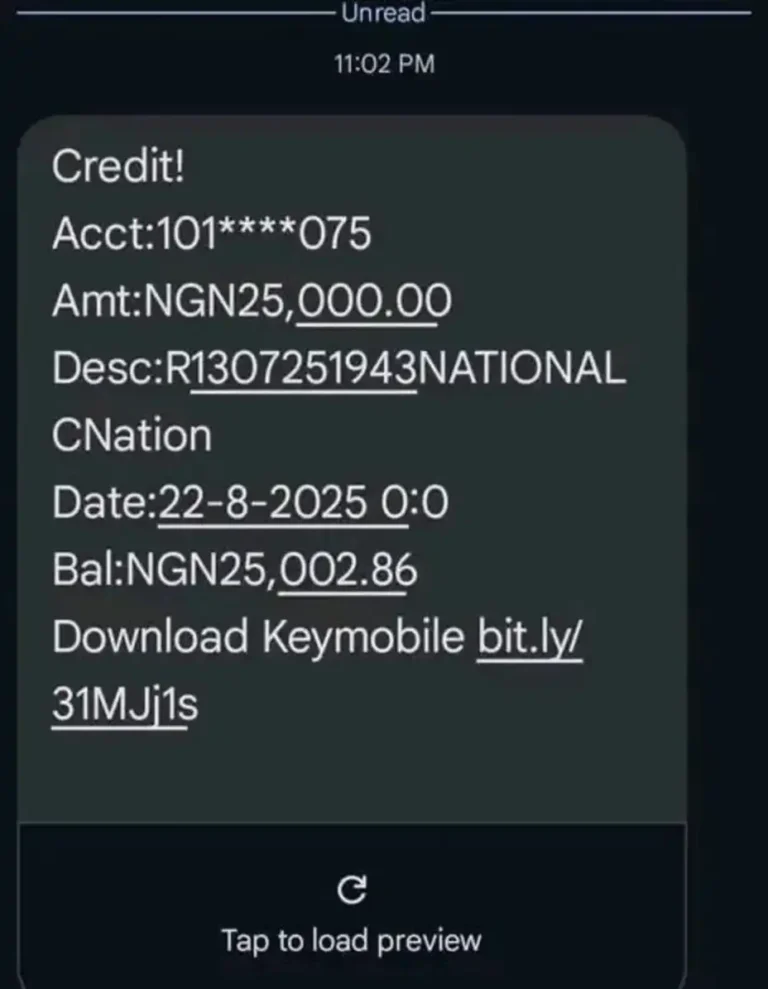Select the Date:22-8-2025 0:0 line
The image size is (768, 989).
(x=250, y=503)
